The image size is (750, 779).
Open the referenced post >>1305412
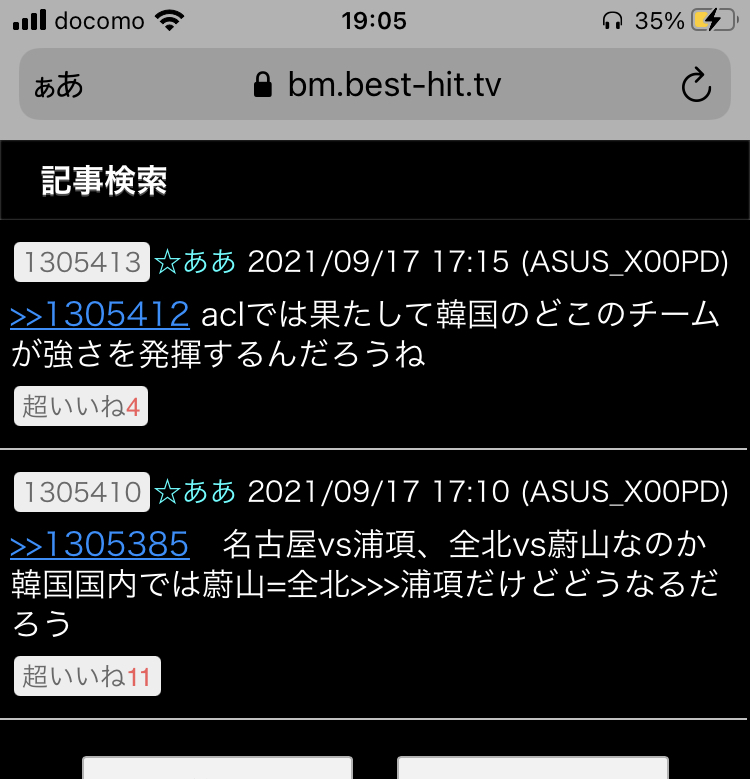coord(100,316)
